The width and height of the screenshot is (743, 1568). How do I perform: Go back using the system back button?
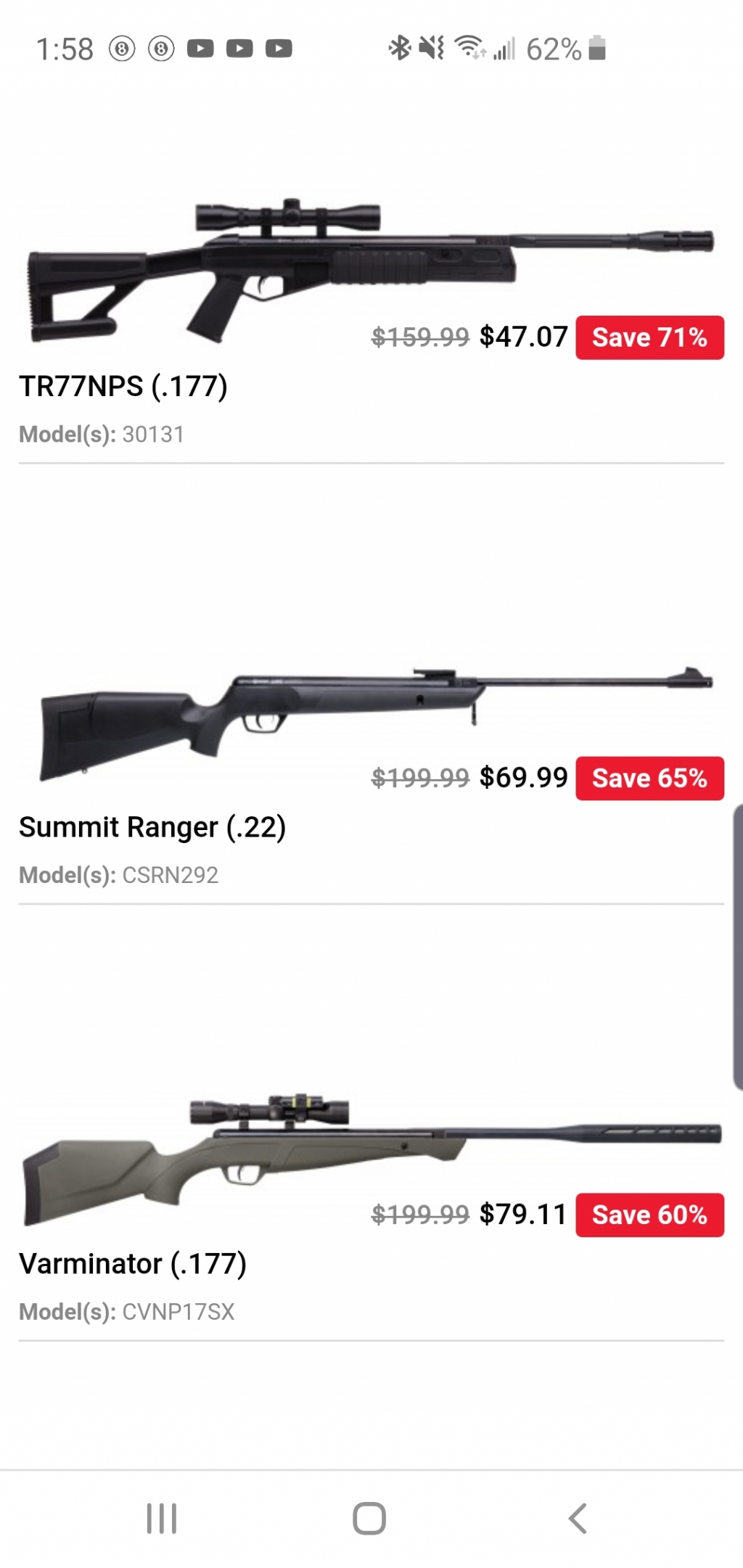(578, 1518)
